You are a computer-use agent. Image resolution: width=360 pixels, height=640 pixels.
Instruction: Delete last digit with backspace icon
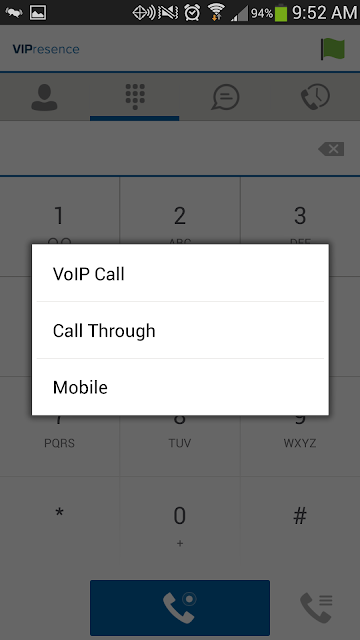click(331, 149)
